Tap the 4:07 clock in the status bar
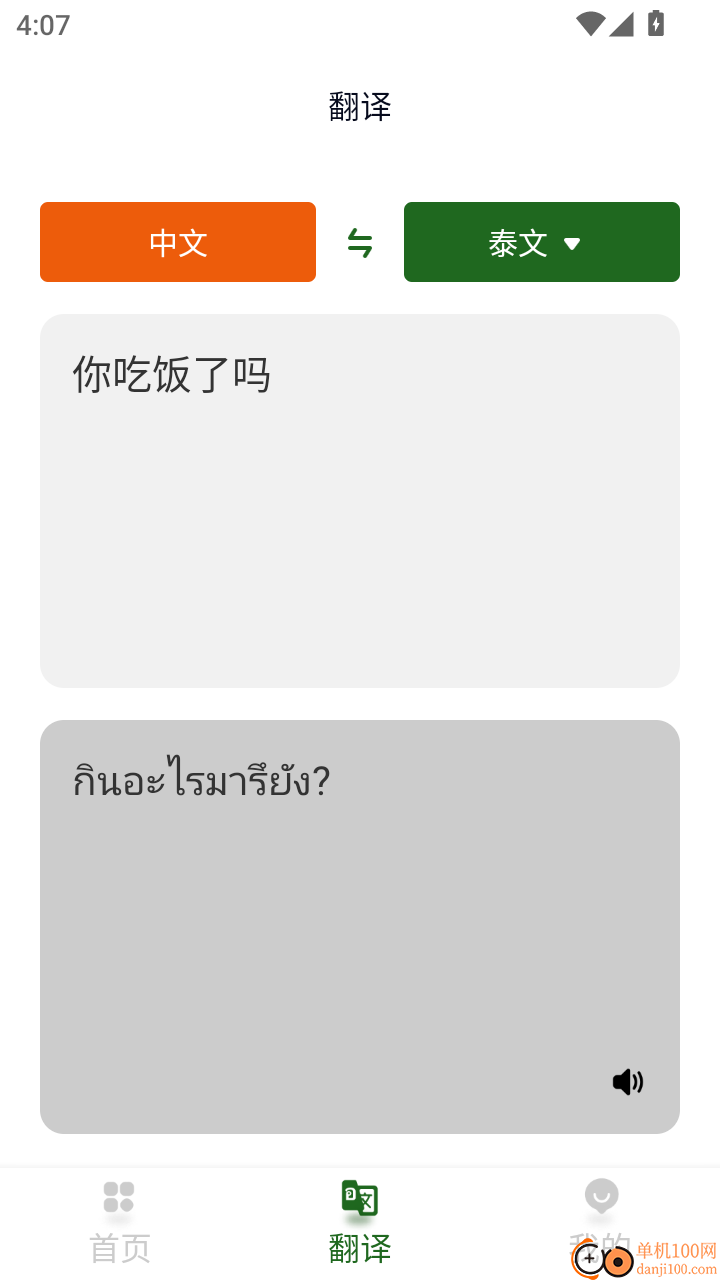Screen dimensions: 720x1280 pyautogui.click(x=43, y=25)
